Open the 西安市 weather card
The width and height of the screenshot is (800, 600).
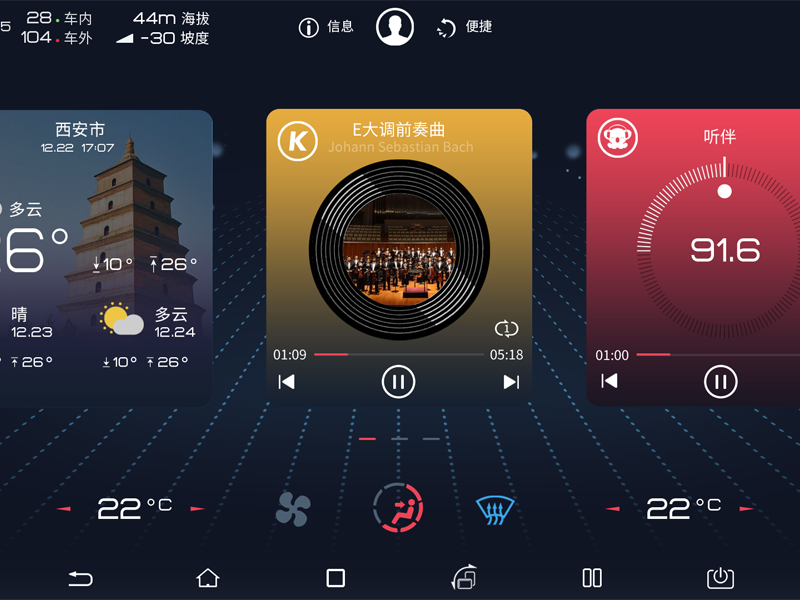click(105, 258)
